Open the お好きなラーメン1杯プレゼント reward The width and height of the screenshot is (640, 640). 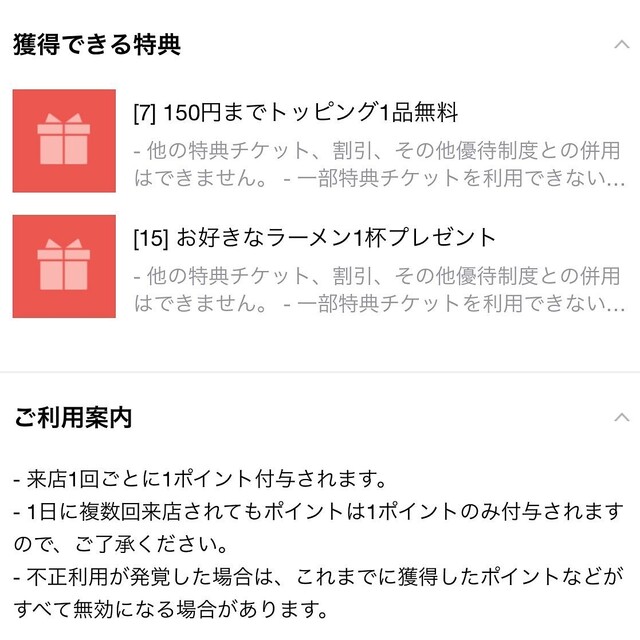(x=314, y=238)
